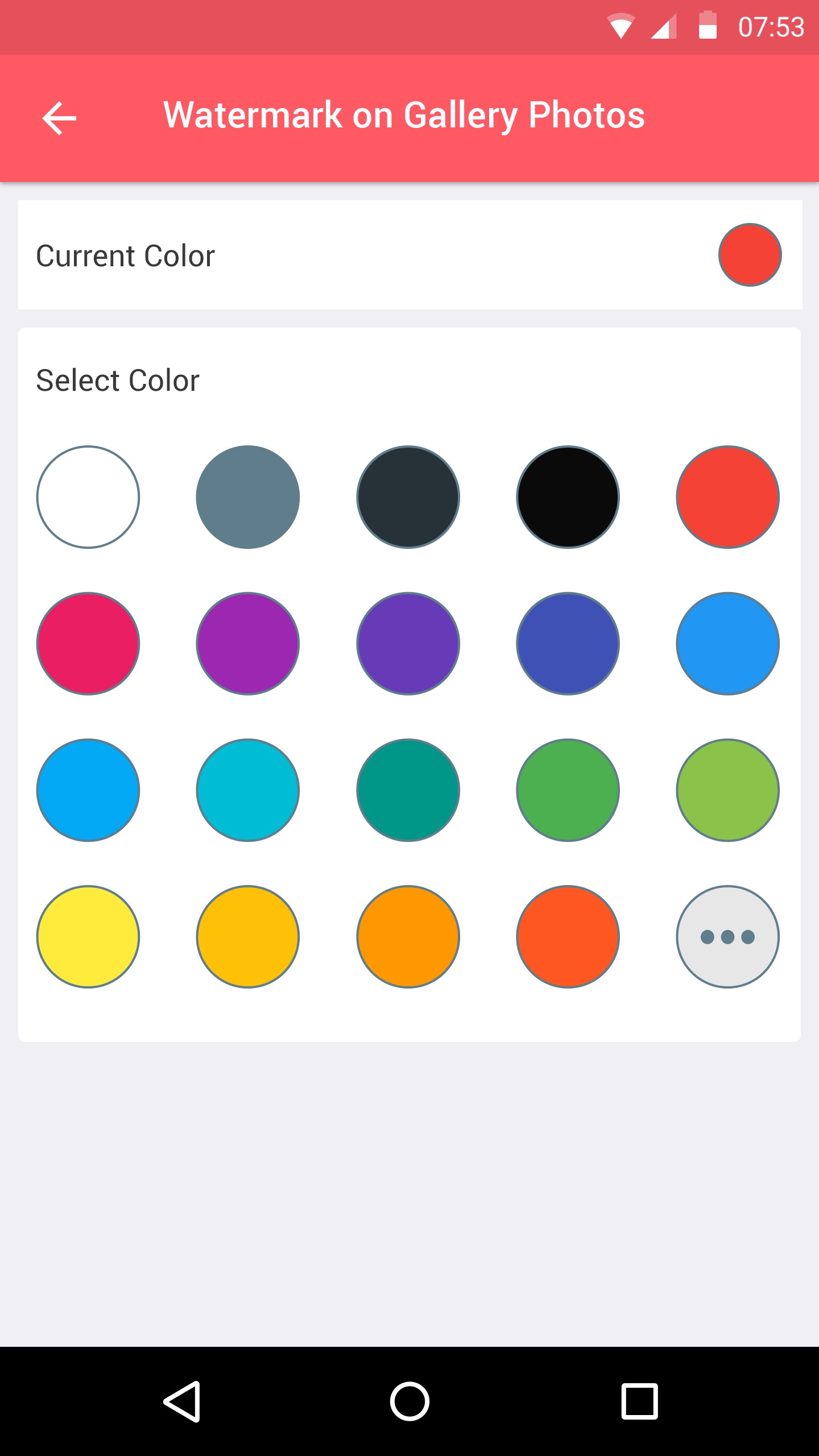819x1456 pixels.
Task: Select the amber color swatch
Action: tap(248, 936)
